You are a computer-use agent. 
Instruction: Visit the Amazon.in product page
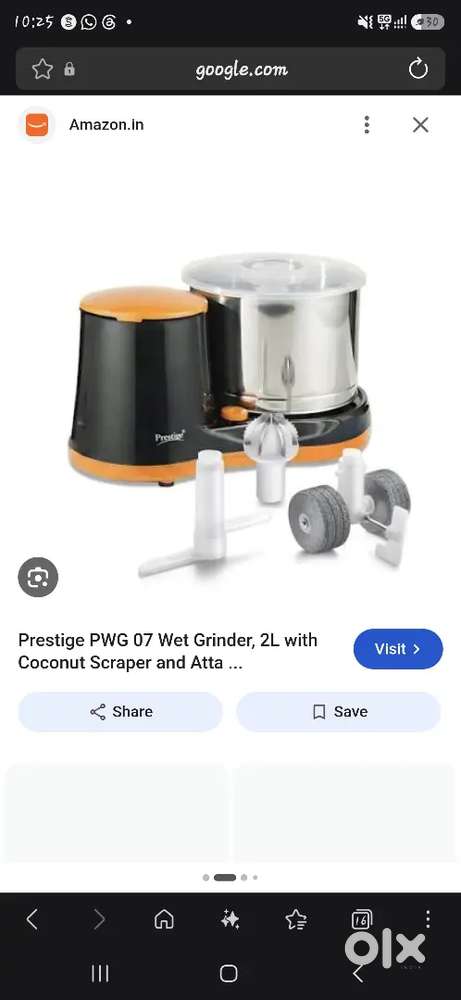[398, 649]
